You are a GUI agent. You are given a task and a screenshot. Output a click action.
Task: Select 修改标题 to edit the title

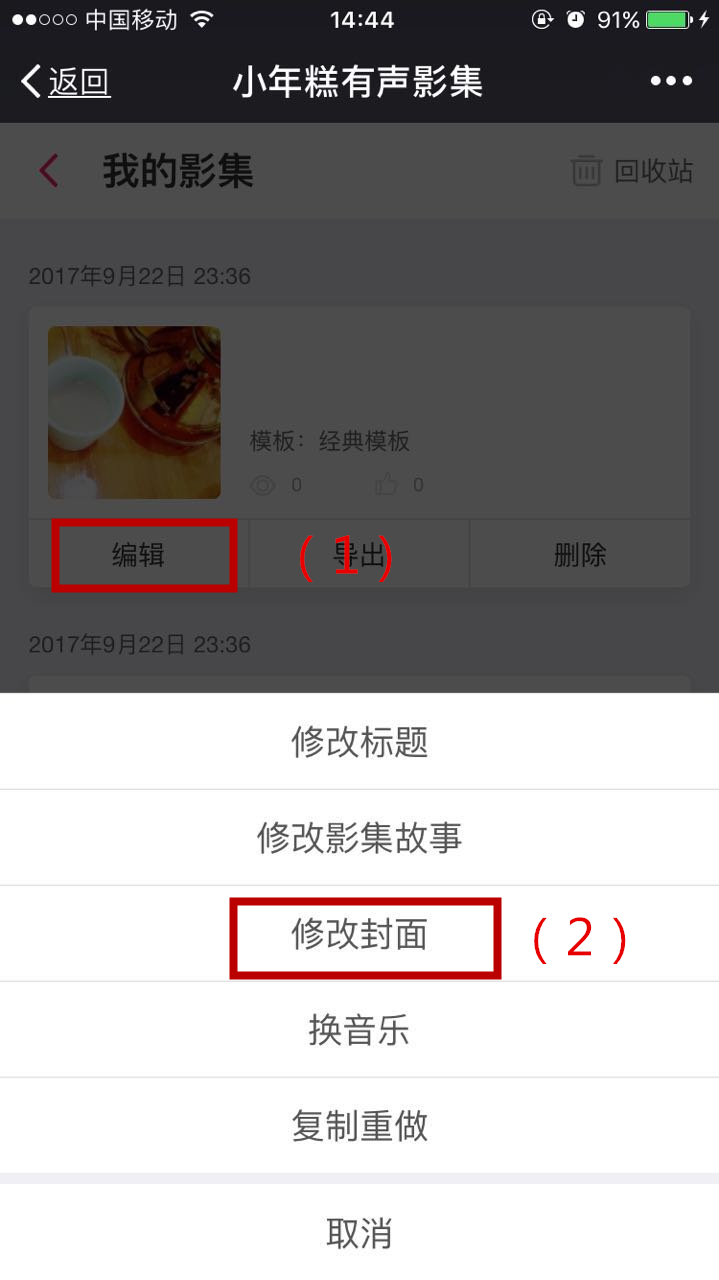[x=359, y=742]
